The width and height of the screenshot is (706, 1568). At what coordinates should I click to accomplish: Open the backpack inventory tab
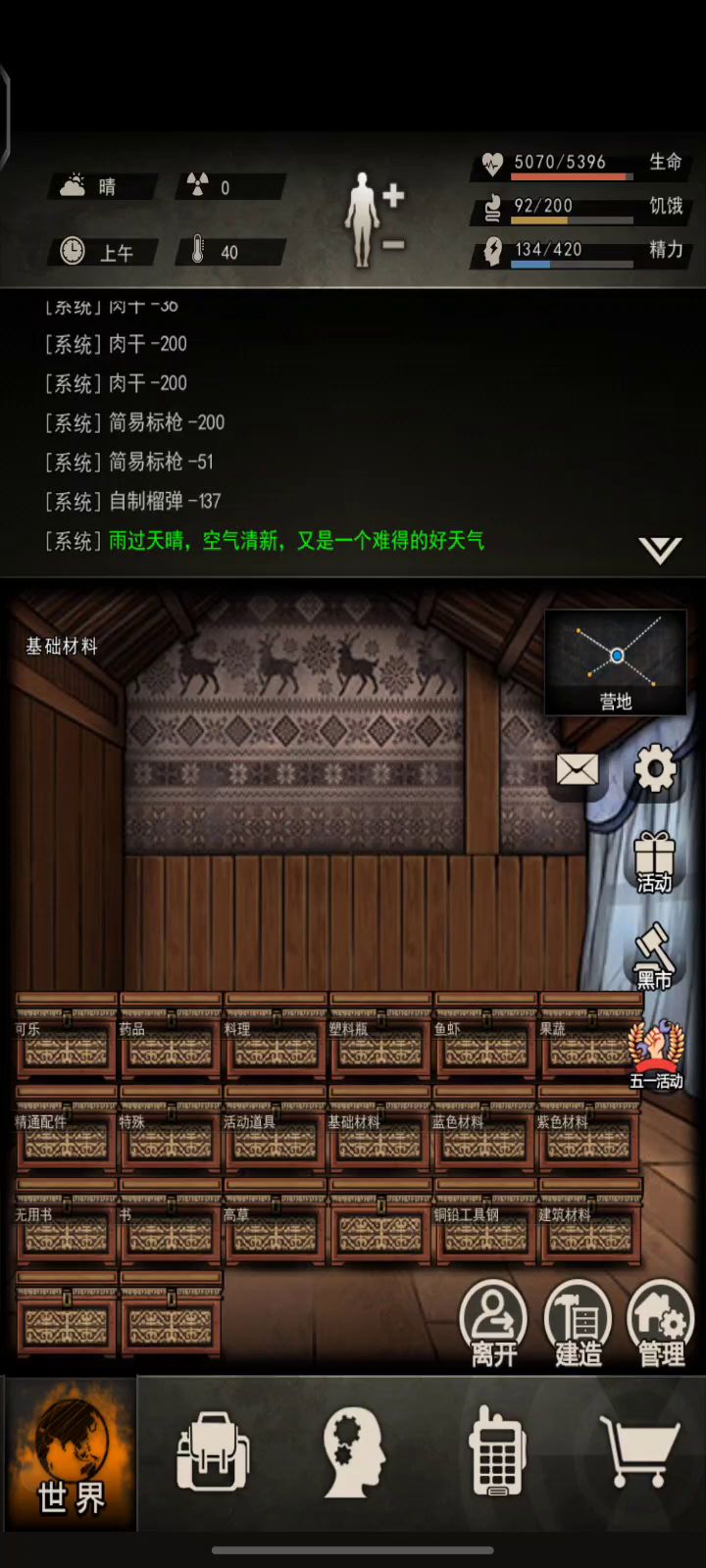tap(212, 1454)
